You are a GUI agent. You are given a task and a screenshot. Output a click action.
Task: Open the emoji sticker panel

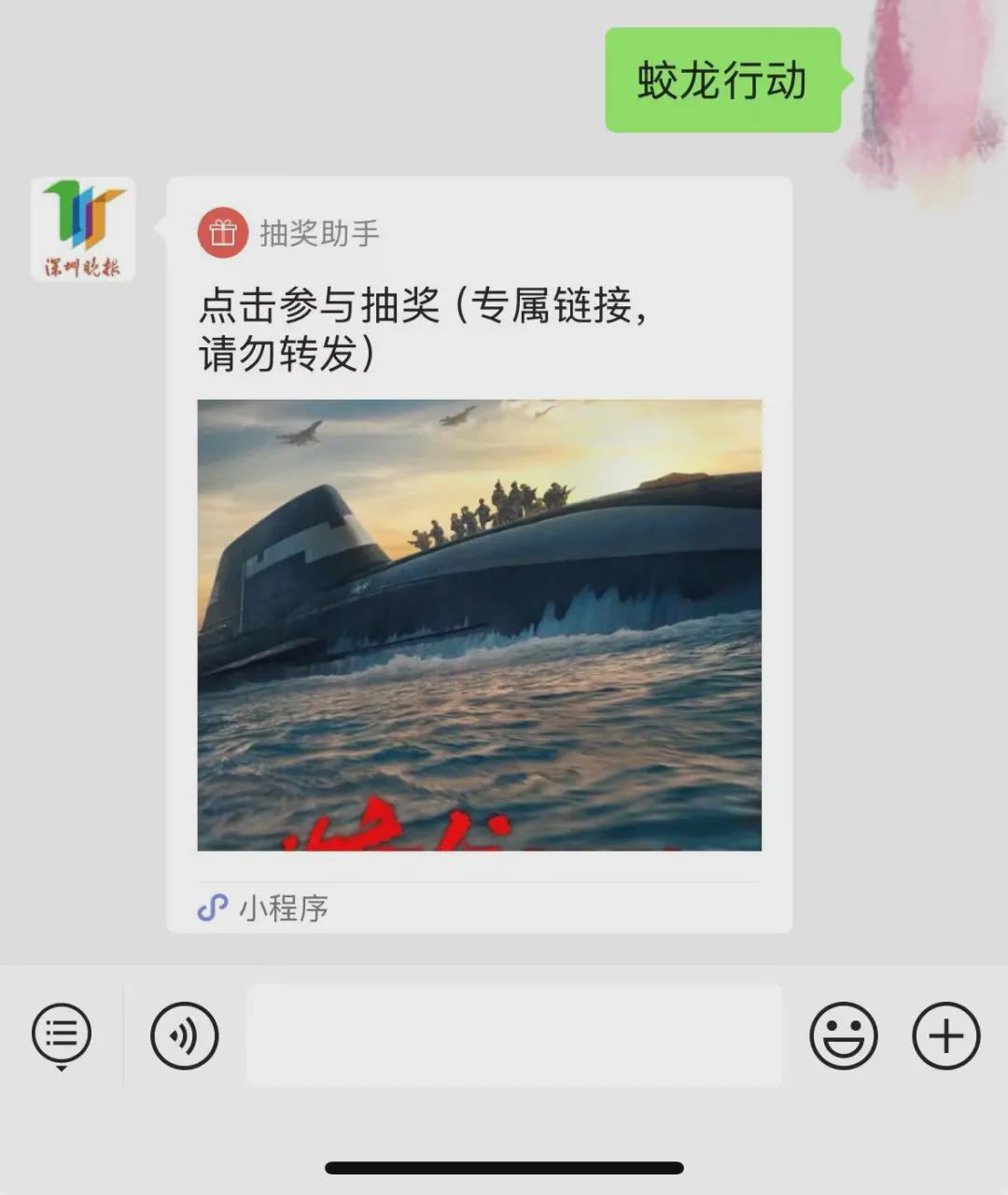[x=844, y=1035]
